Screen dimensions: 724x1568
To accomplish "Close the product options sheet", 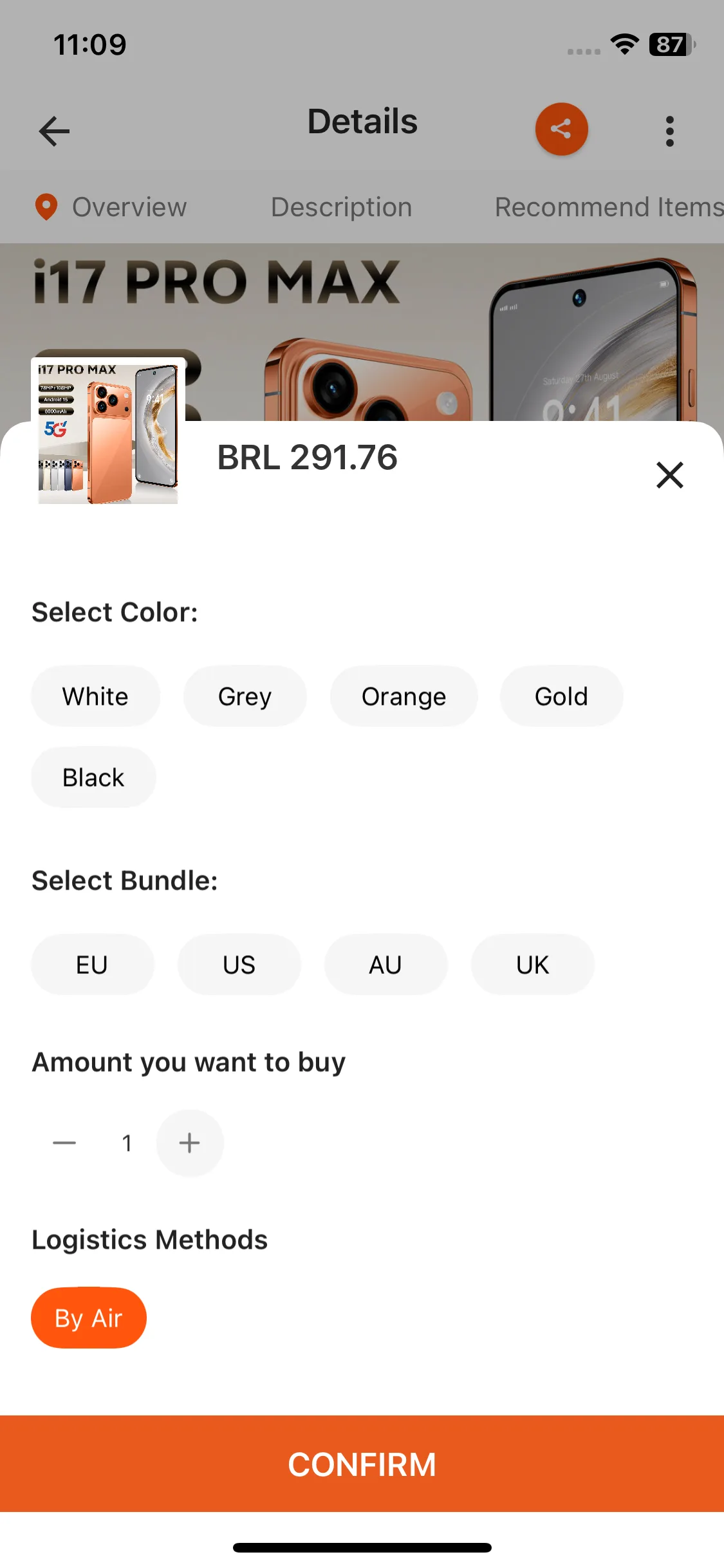I will point(669,475).
